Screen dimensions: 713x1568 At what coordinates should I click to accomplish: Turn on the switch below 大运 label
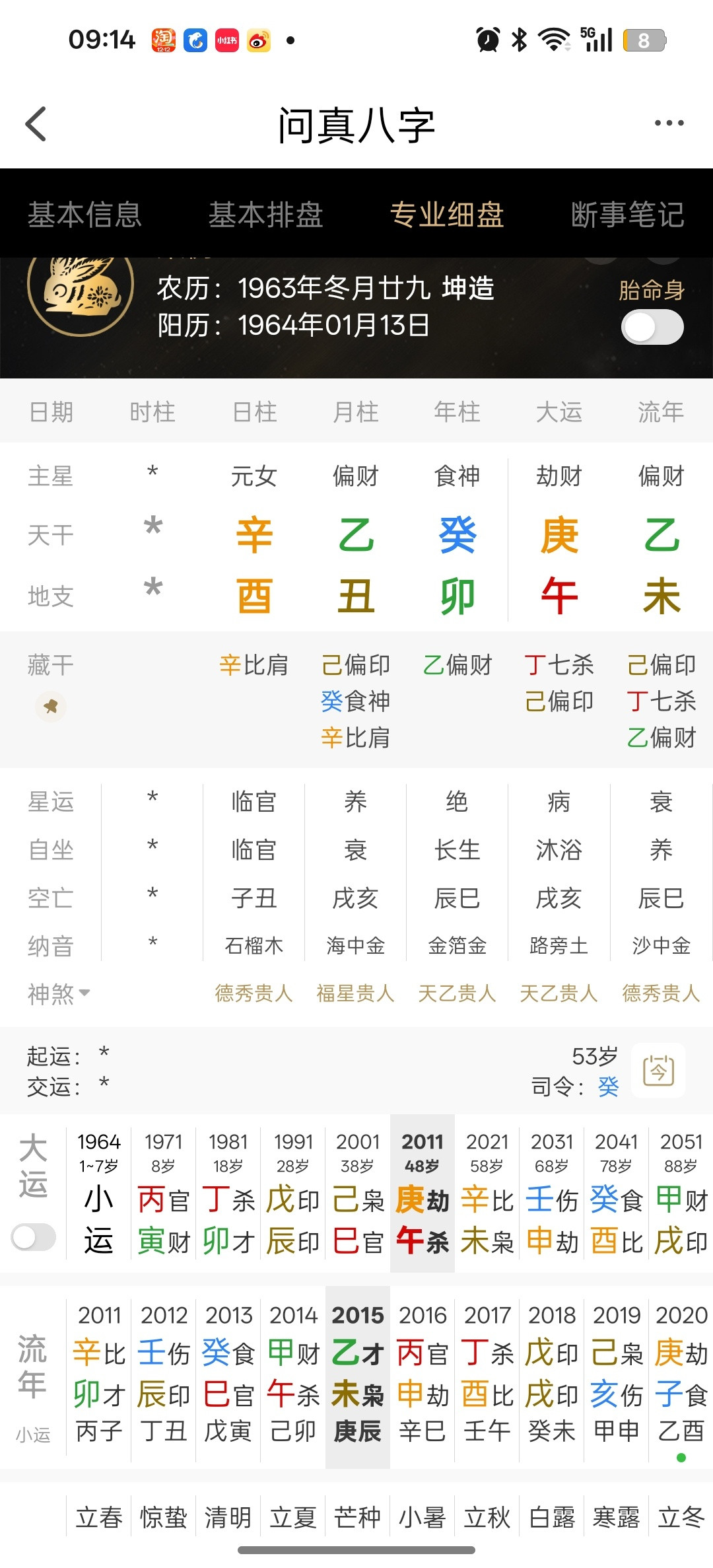click(32, 1236)
